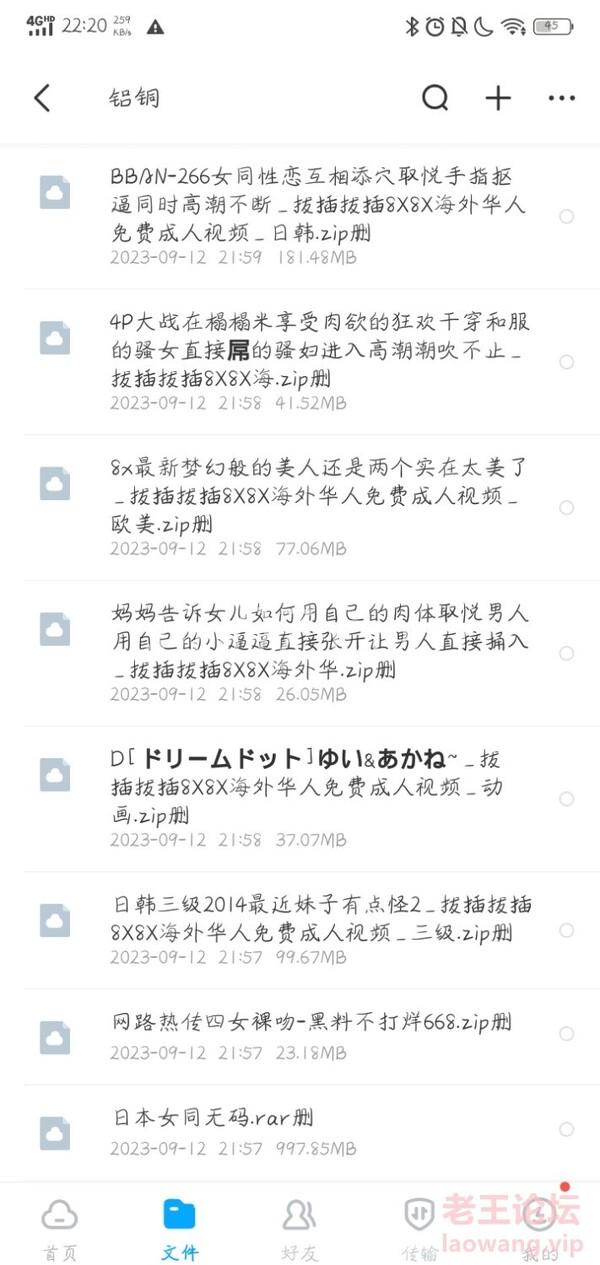Open the three-dot overflow menu
Image resolution: width=600 pixels, height=1265 pixels.
(x=562, y=98)
